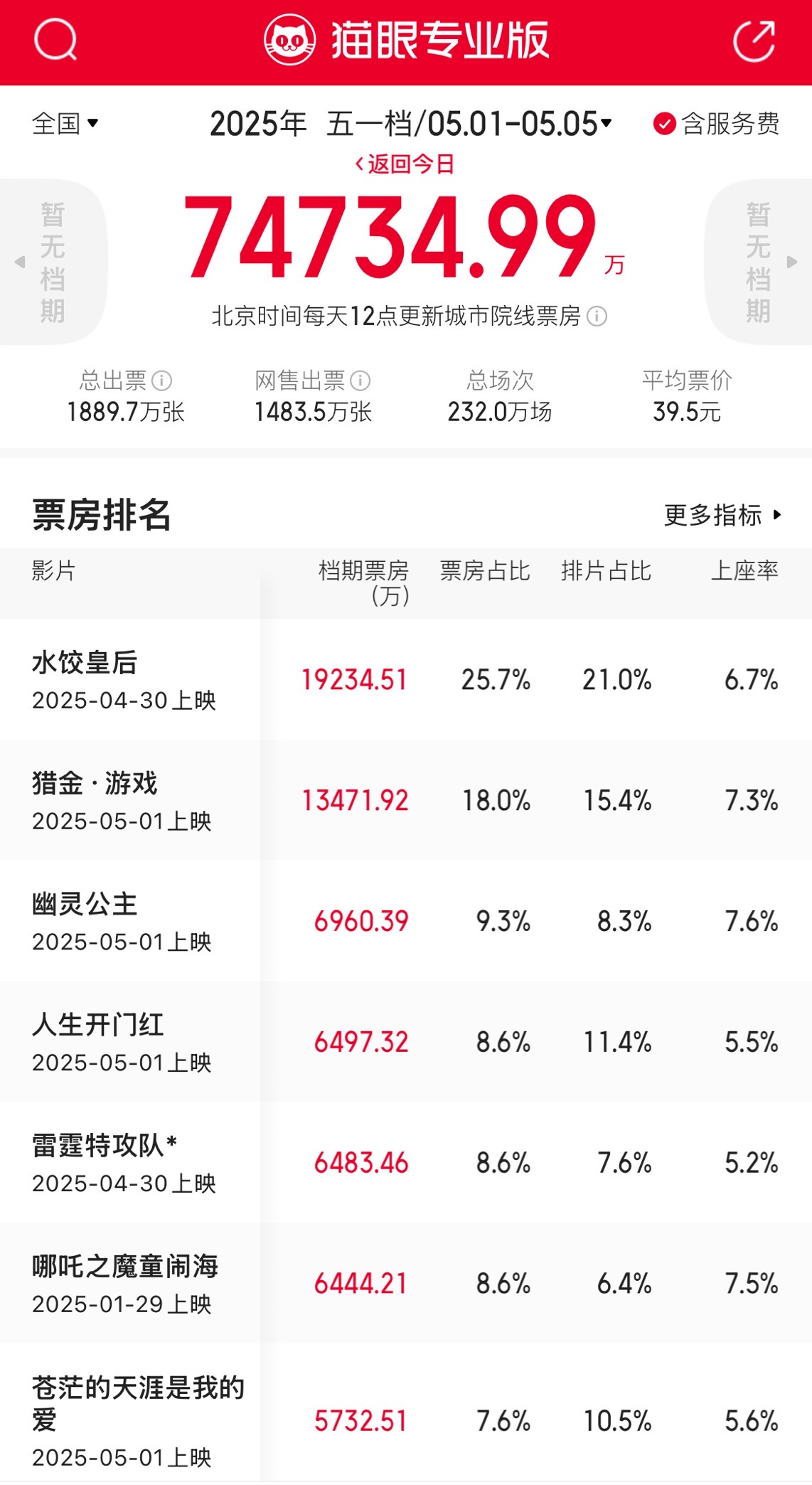Viewport: 812px width, 1485px height.
Task: View 哪吒之魔童闹海 details
Action: 406,1284
